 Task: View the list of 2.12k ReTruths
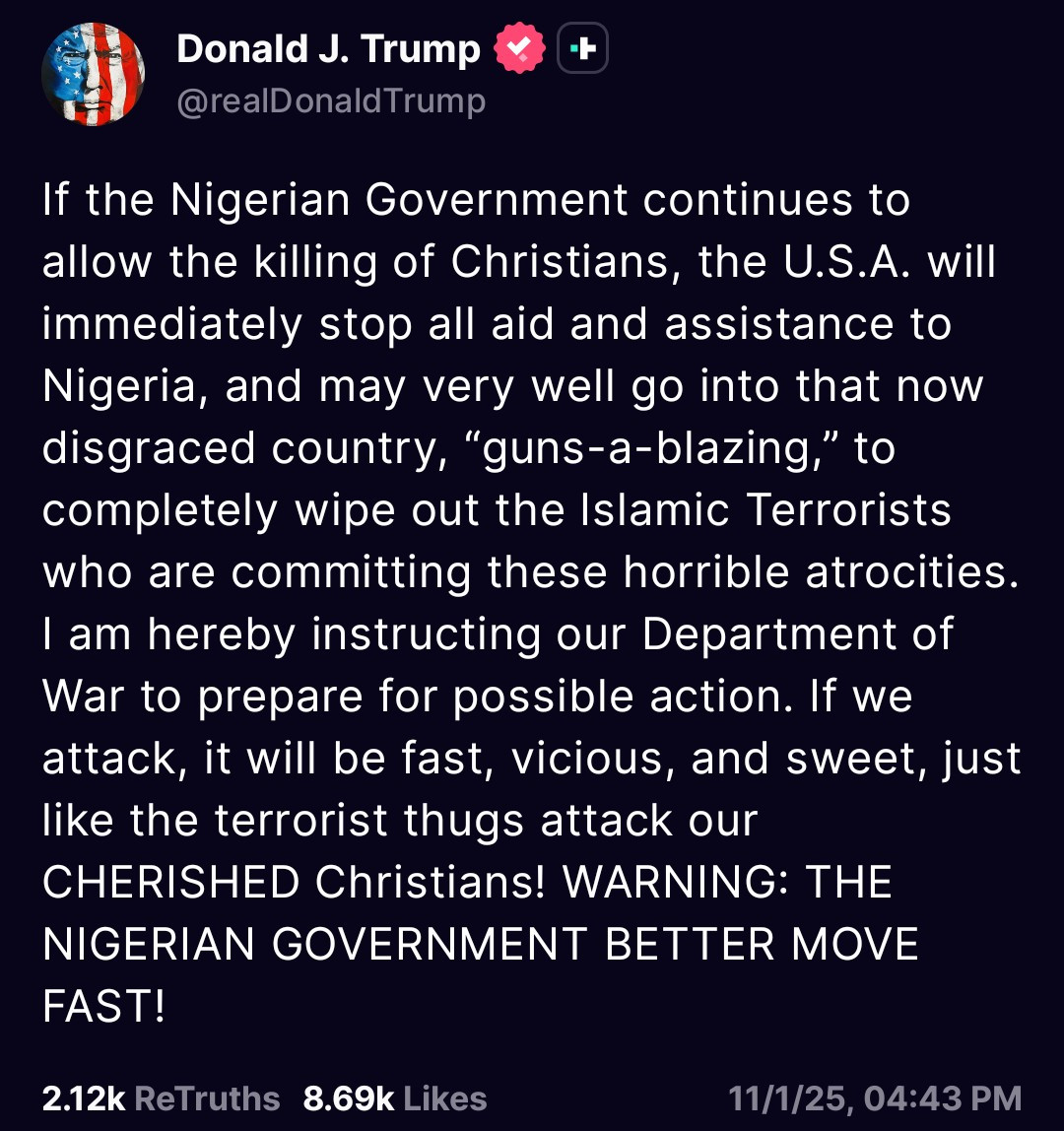161,1098
